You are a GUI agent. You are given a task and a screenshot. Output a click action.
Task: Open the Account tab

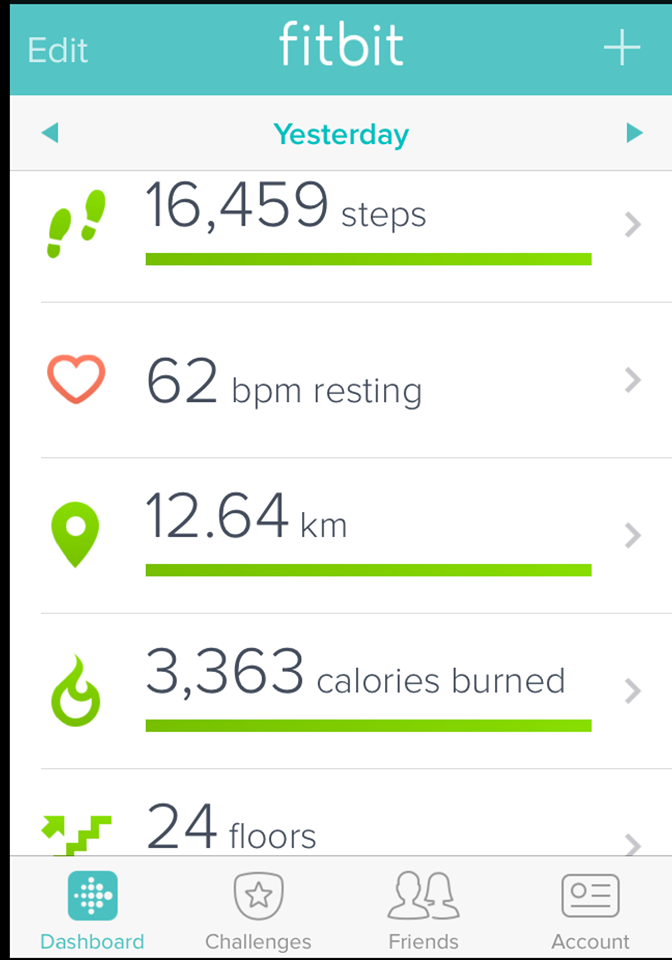click(590, 910)
